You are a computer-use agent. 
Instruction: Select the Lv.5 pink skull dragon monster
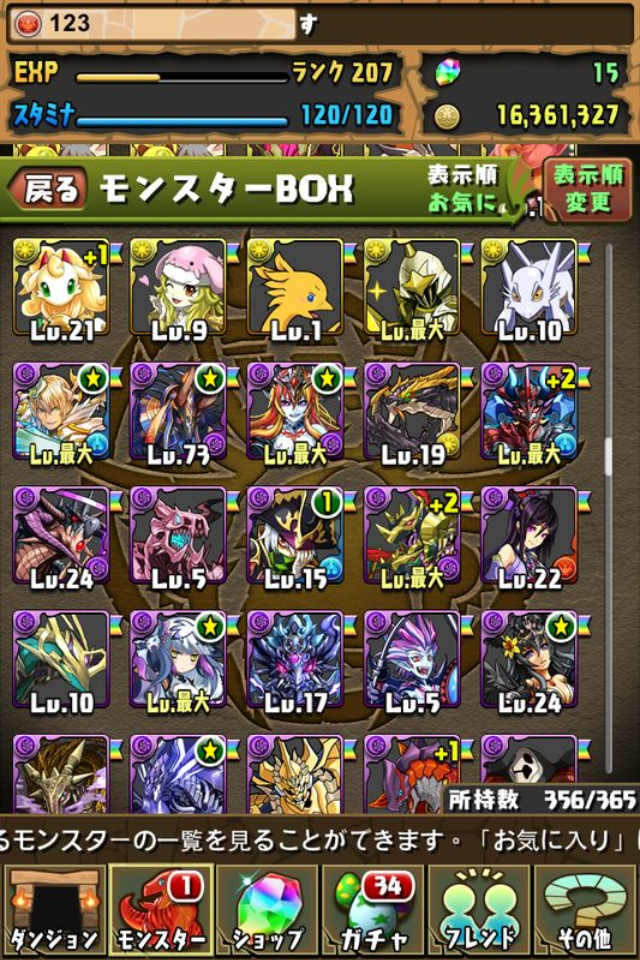[178, 536]
